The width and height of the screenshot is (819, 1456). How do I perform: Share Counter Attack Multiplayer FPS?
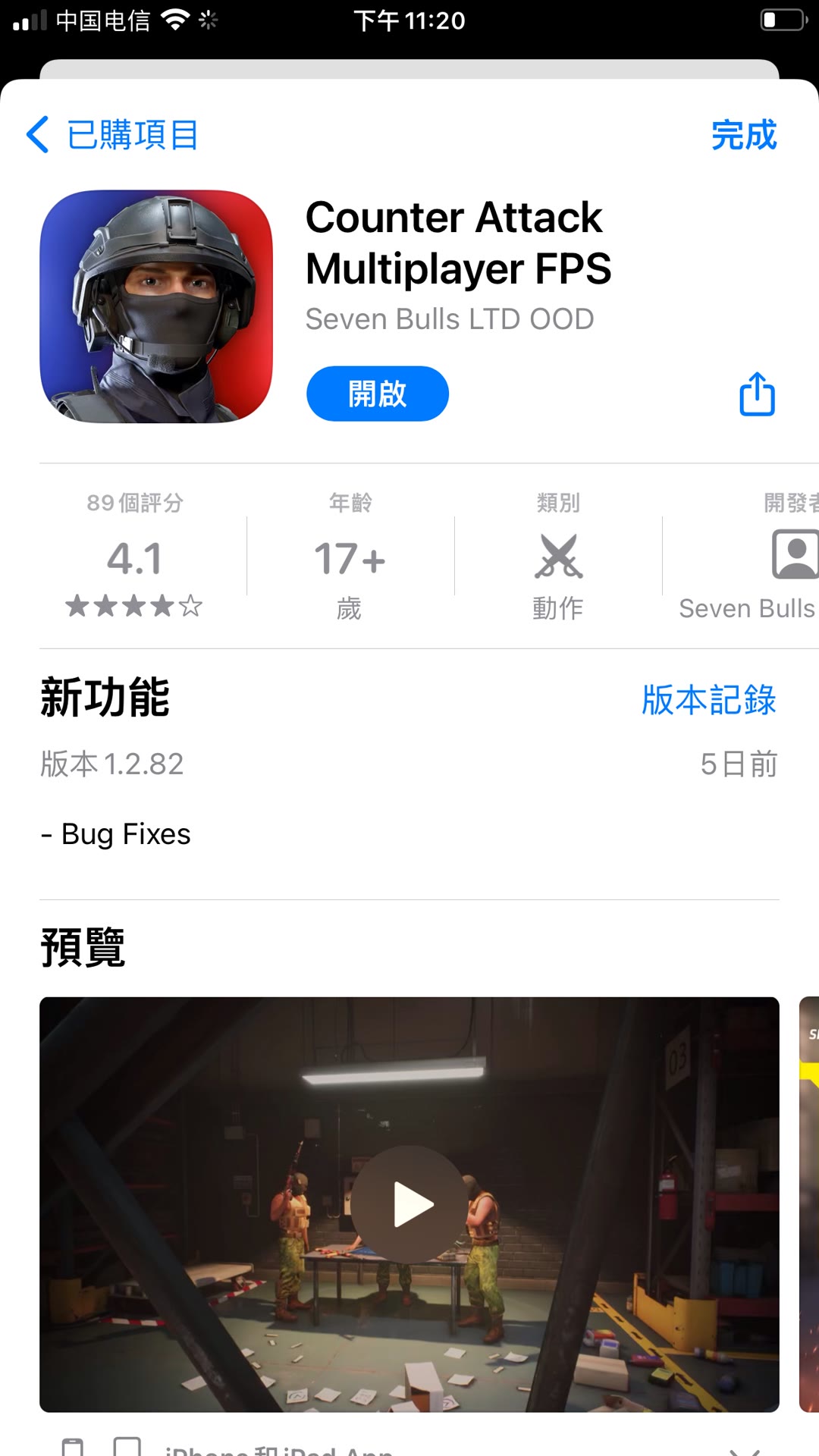pos(757,394)
